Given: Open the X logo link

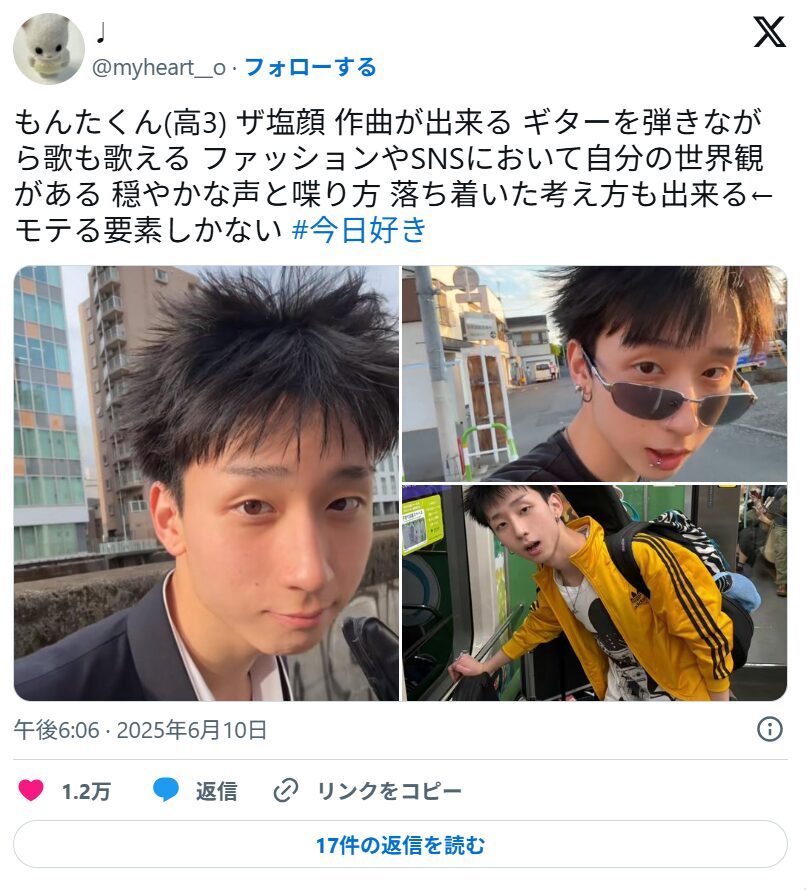Looking at the screenshot, I should point(769,32).
